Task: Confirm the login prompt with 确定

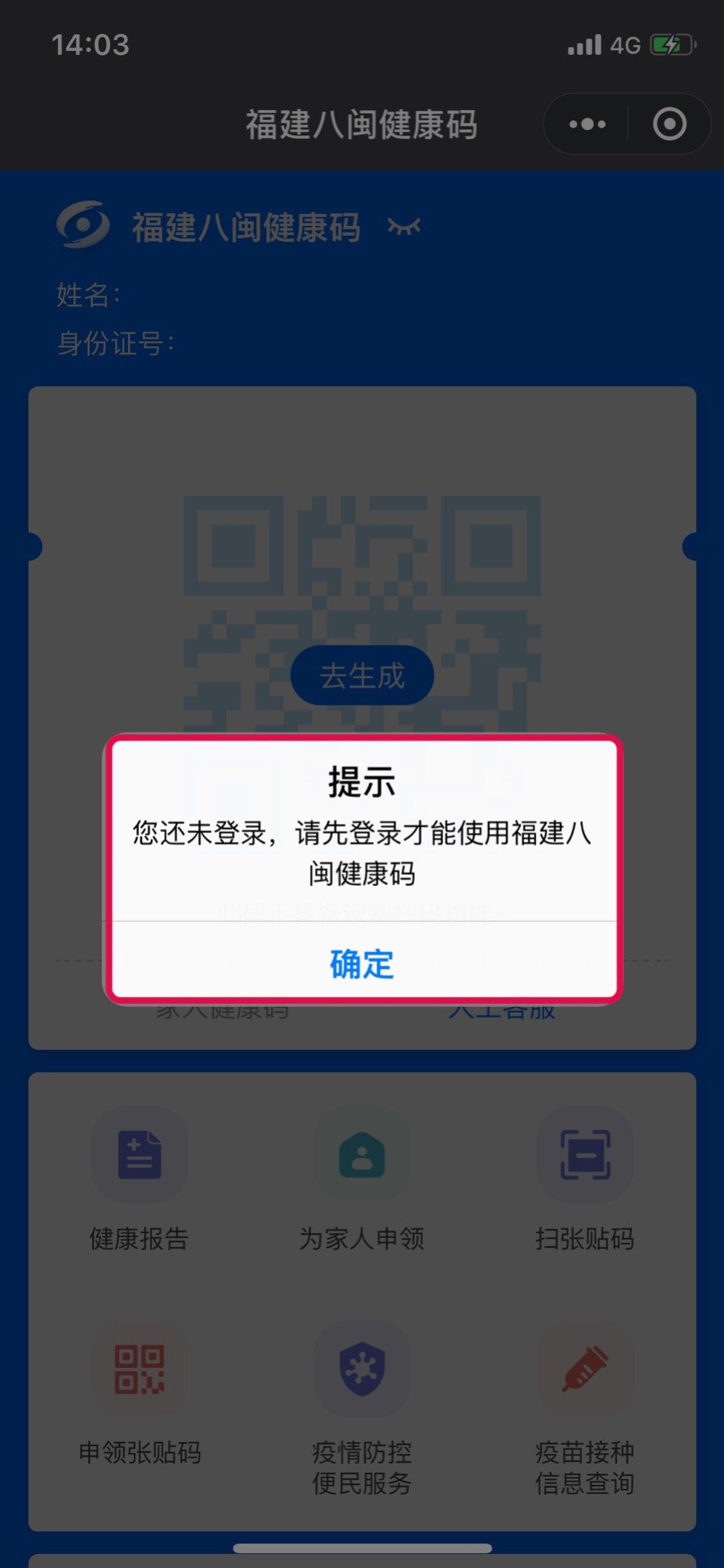Action: [362, 964]
